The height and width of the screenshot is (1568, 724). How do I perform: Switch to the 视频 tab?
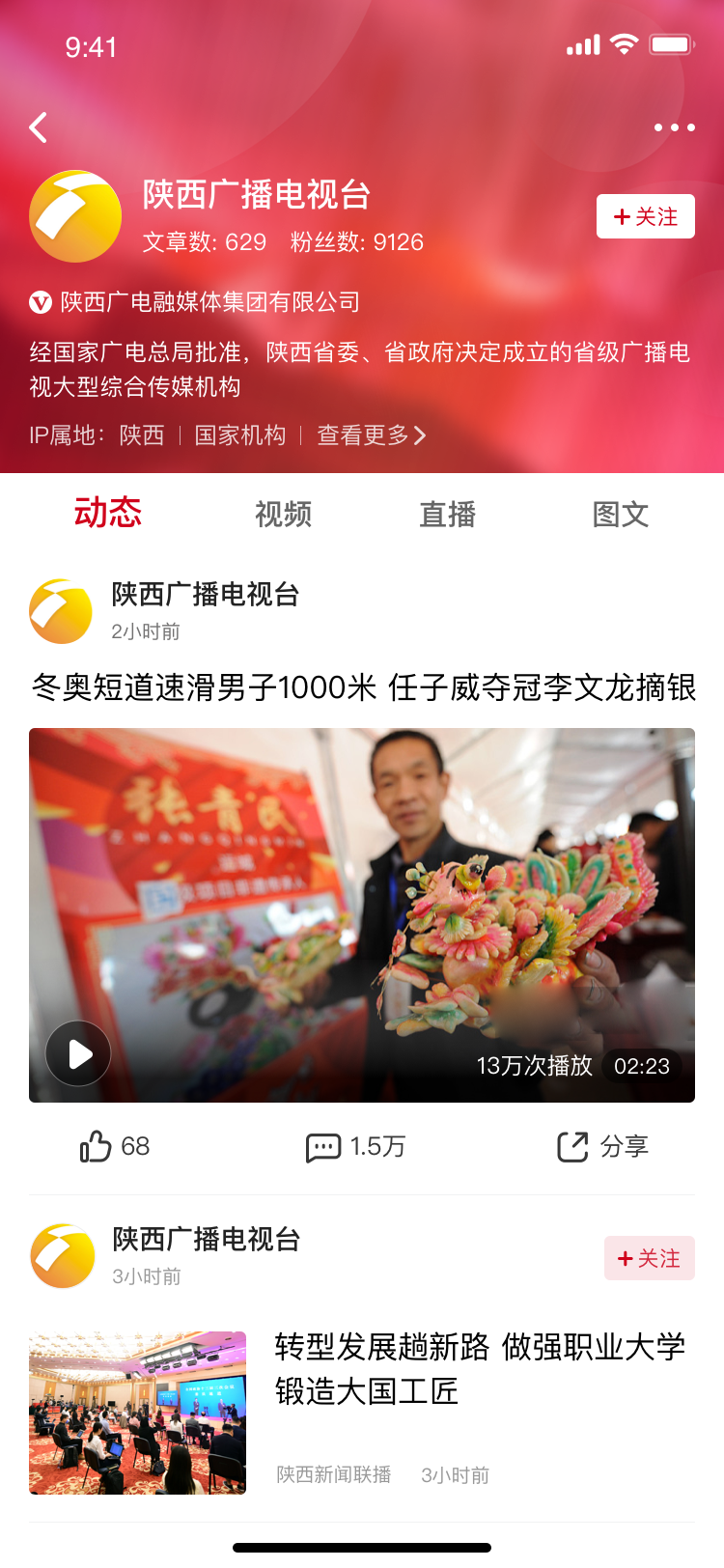(283, 515)
